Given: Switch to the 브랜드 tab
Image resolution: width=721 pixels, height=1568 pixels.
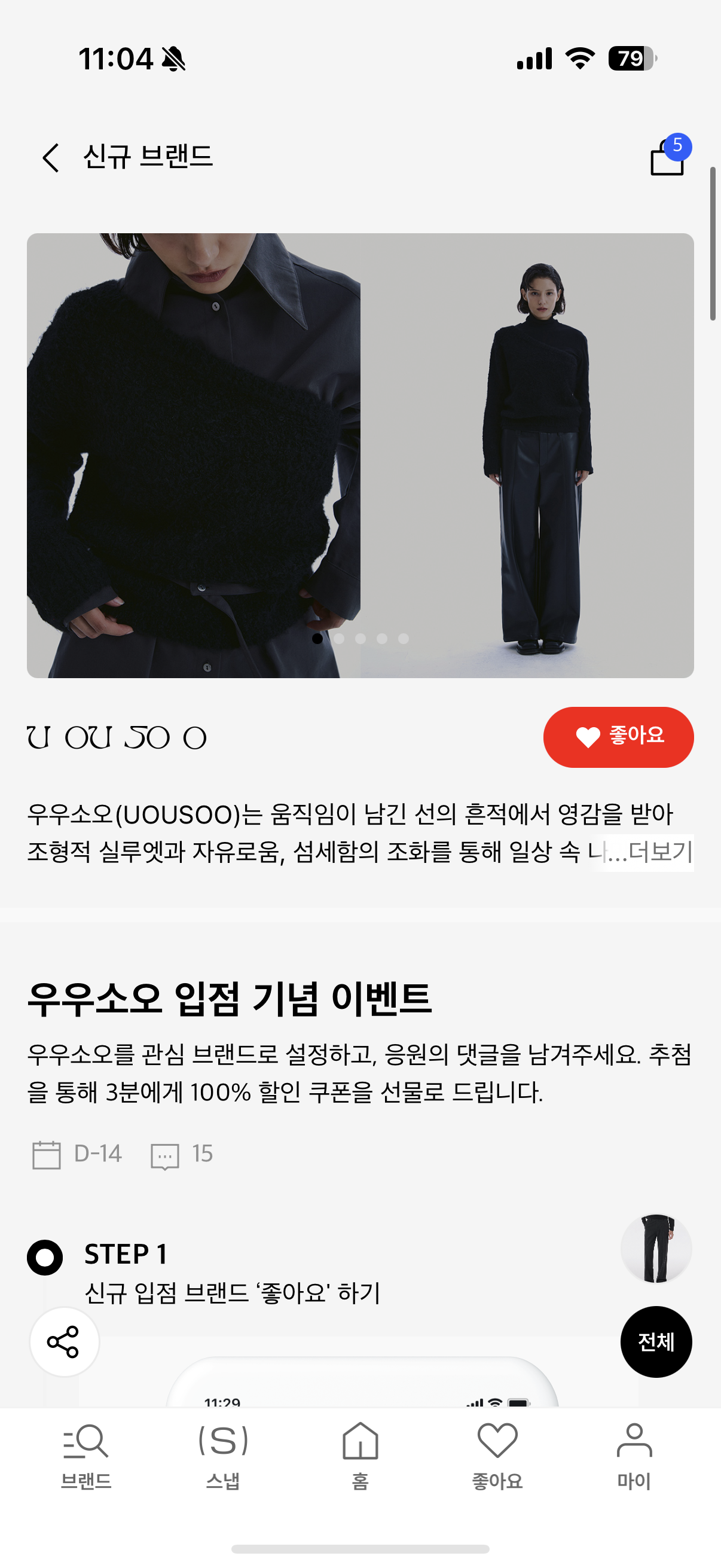Looking at the screenshot, I should [85, 1456].
